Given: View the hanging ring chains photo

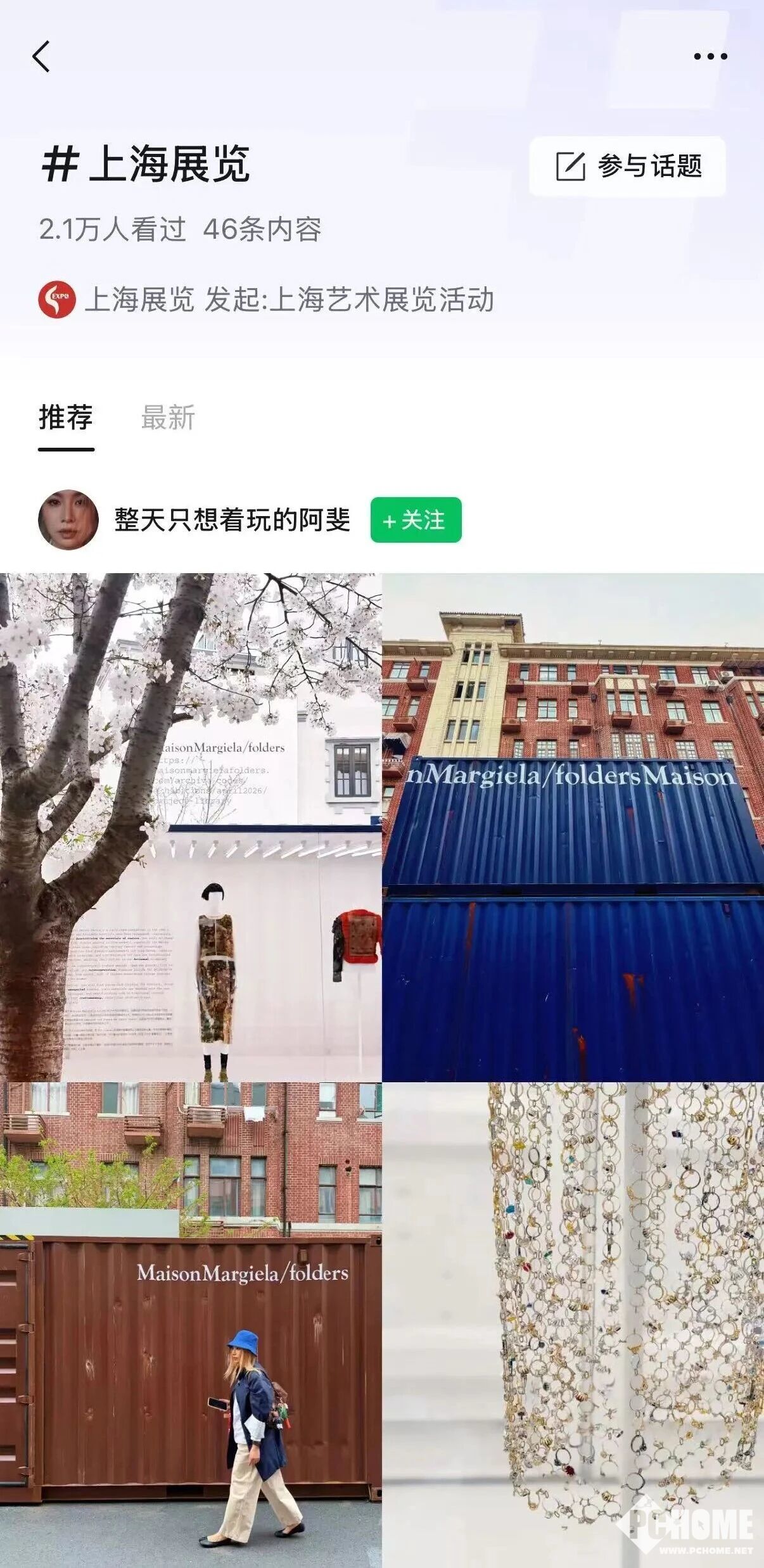Looking at the screenshot, I should coord(573,1324).
